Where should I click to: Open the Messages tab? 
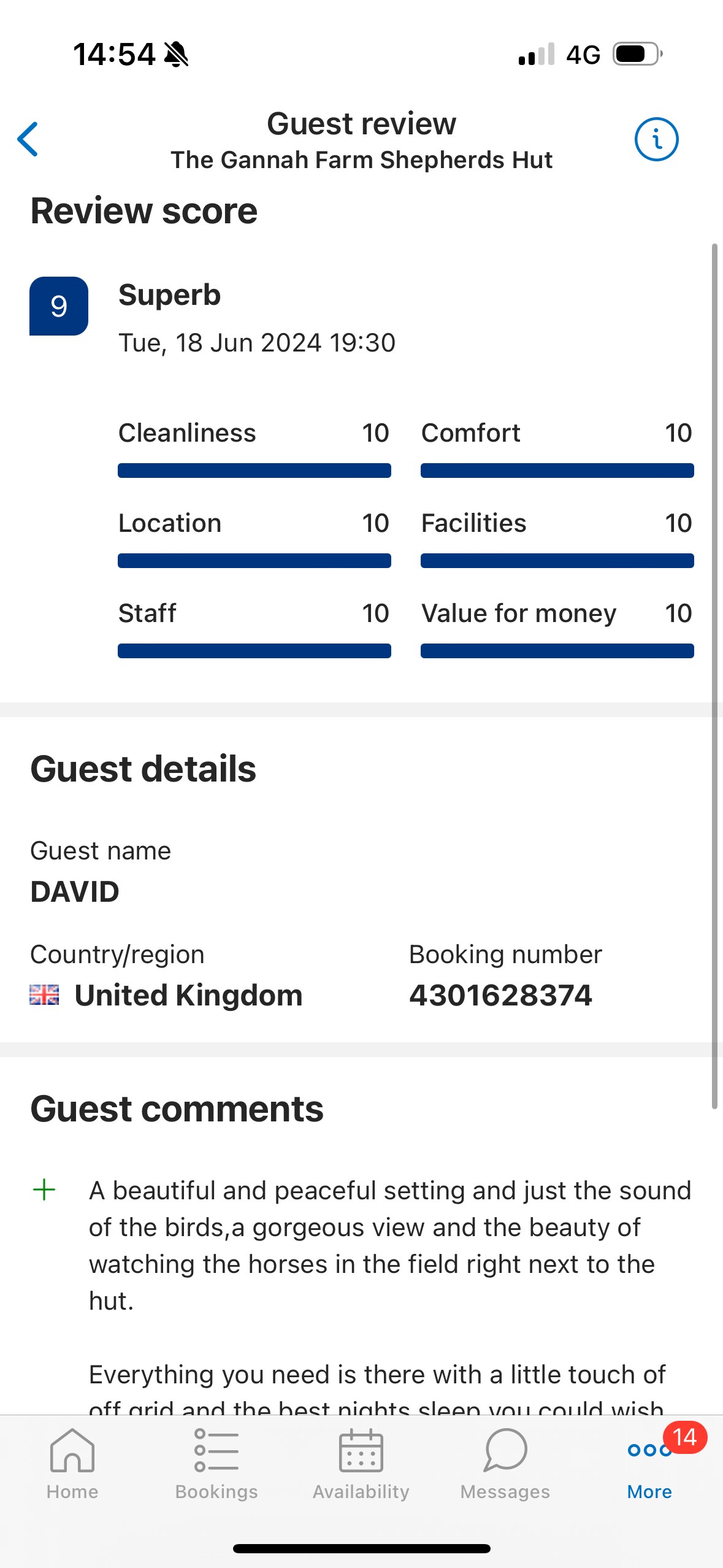505,1463
